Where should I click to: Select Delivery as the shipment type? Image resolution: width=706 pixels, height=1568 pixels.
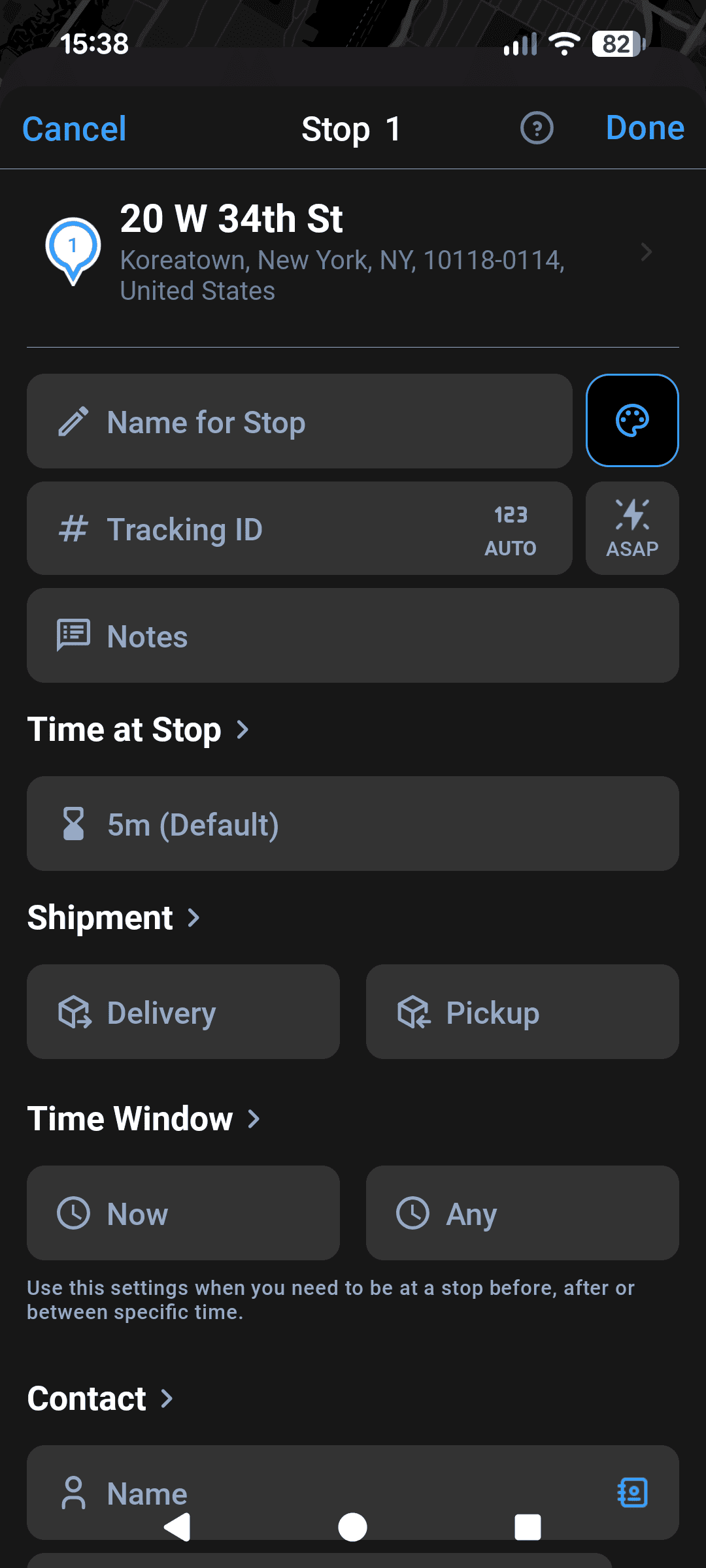(183, 1011)
